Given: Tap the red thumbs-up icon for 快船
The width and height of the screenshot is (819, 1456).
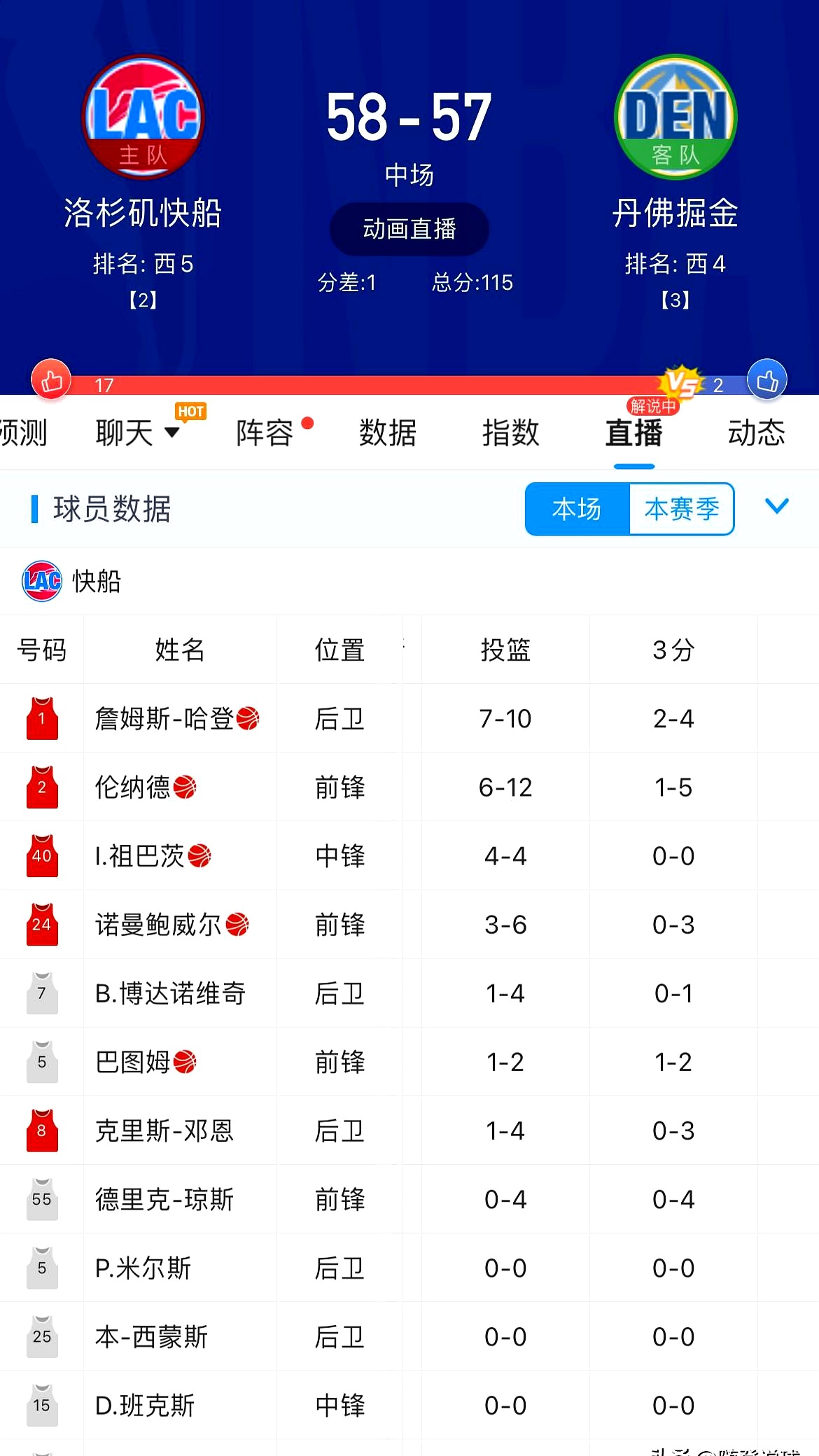Looking at the screenshot, I should pyautogui.click(x=52, y=379).
